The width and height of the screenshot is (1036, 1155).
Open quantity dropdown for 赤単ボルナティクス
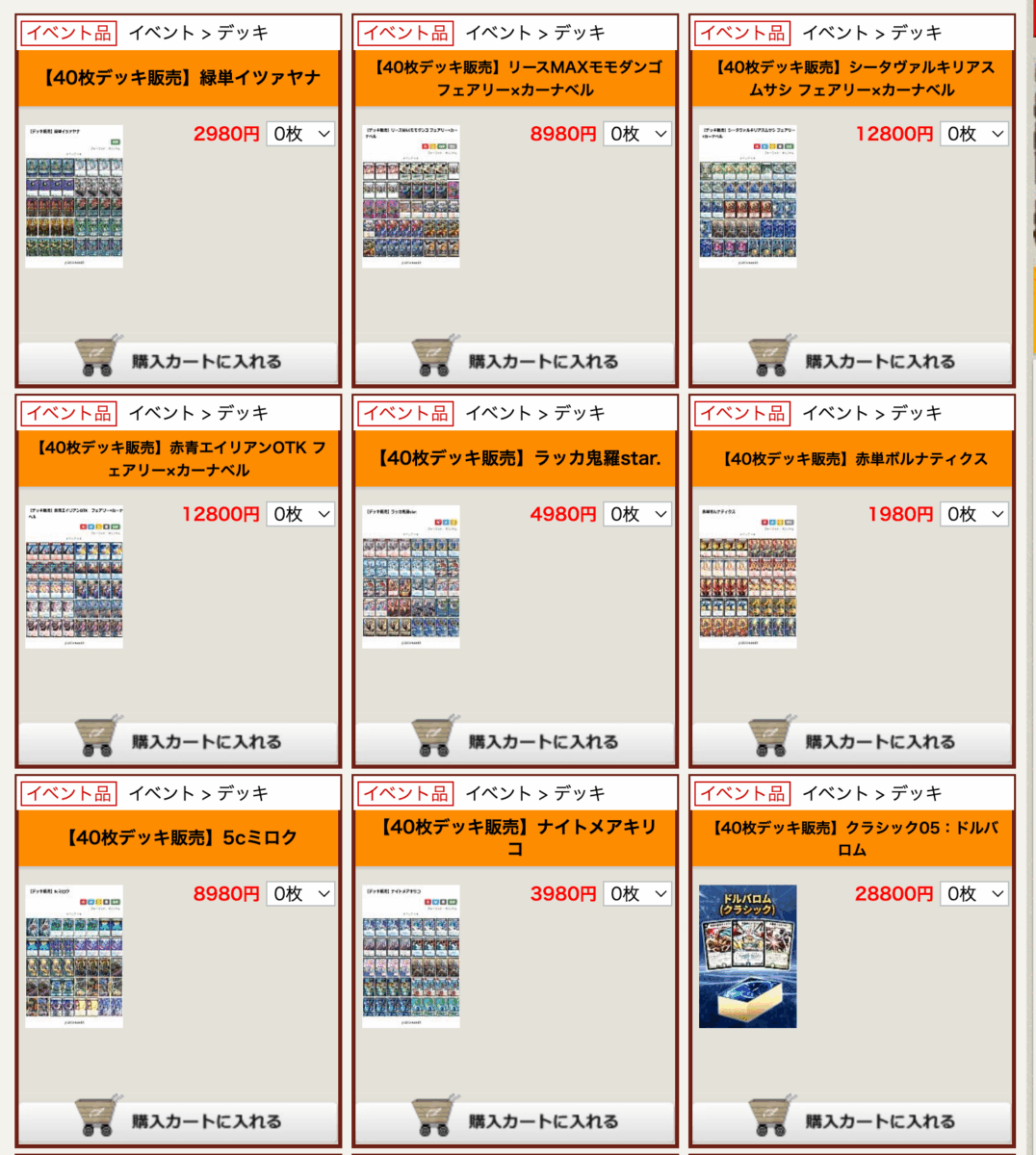(x=974, y=514)
